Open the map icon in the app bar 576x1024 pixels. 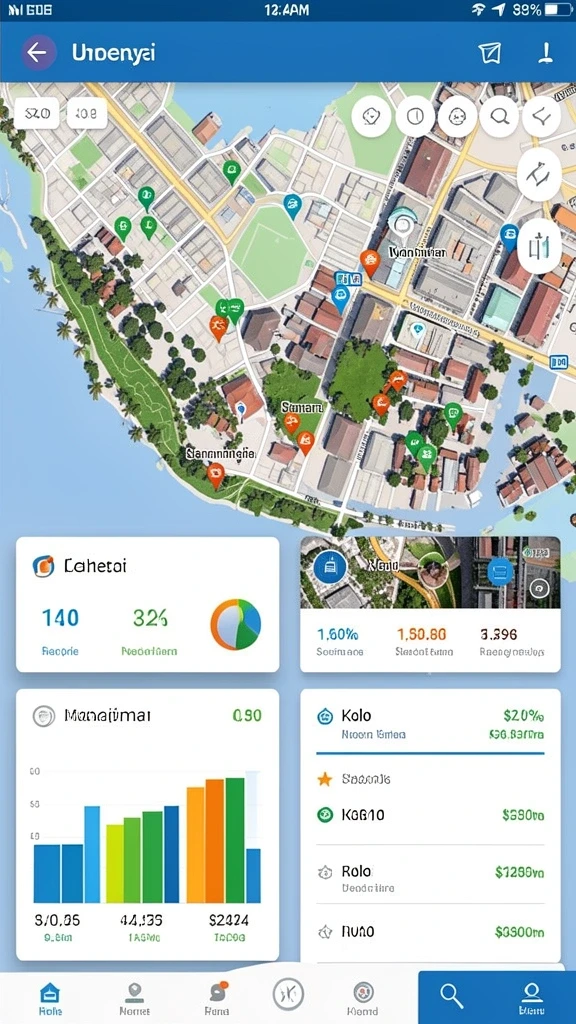(x=489, y=53)
